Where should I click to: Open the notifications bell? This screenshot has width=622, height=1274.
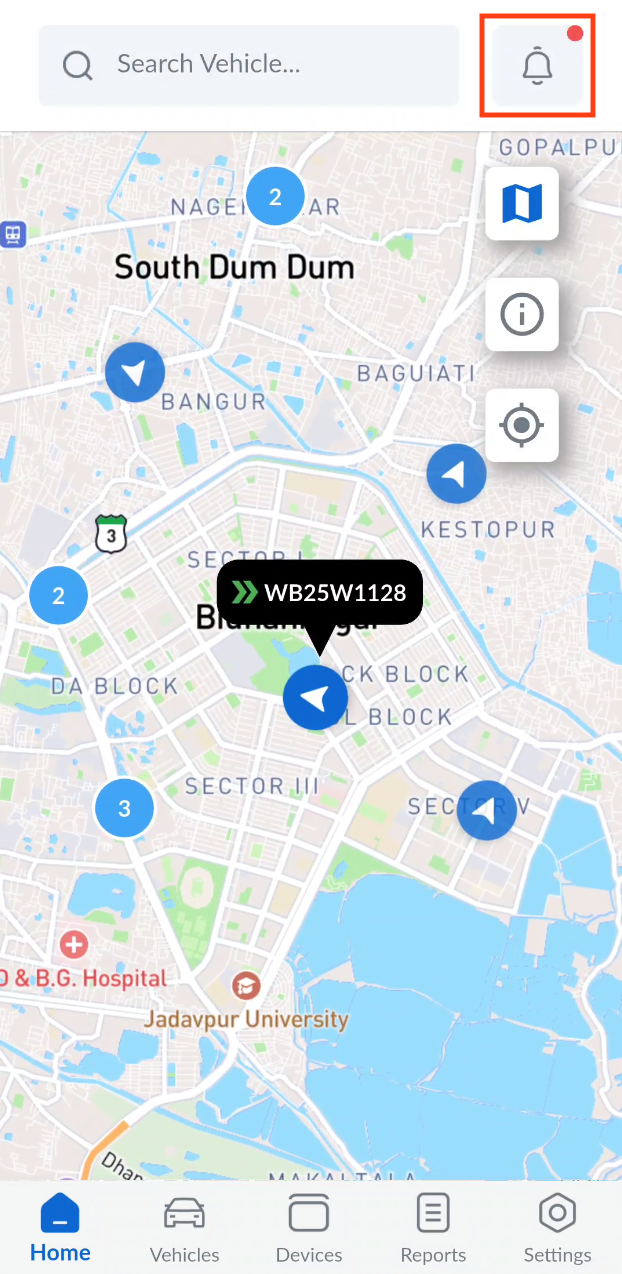coord(537,66)
